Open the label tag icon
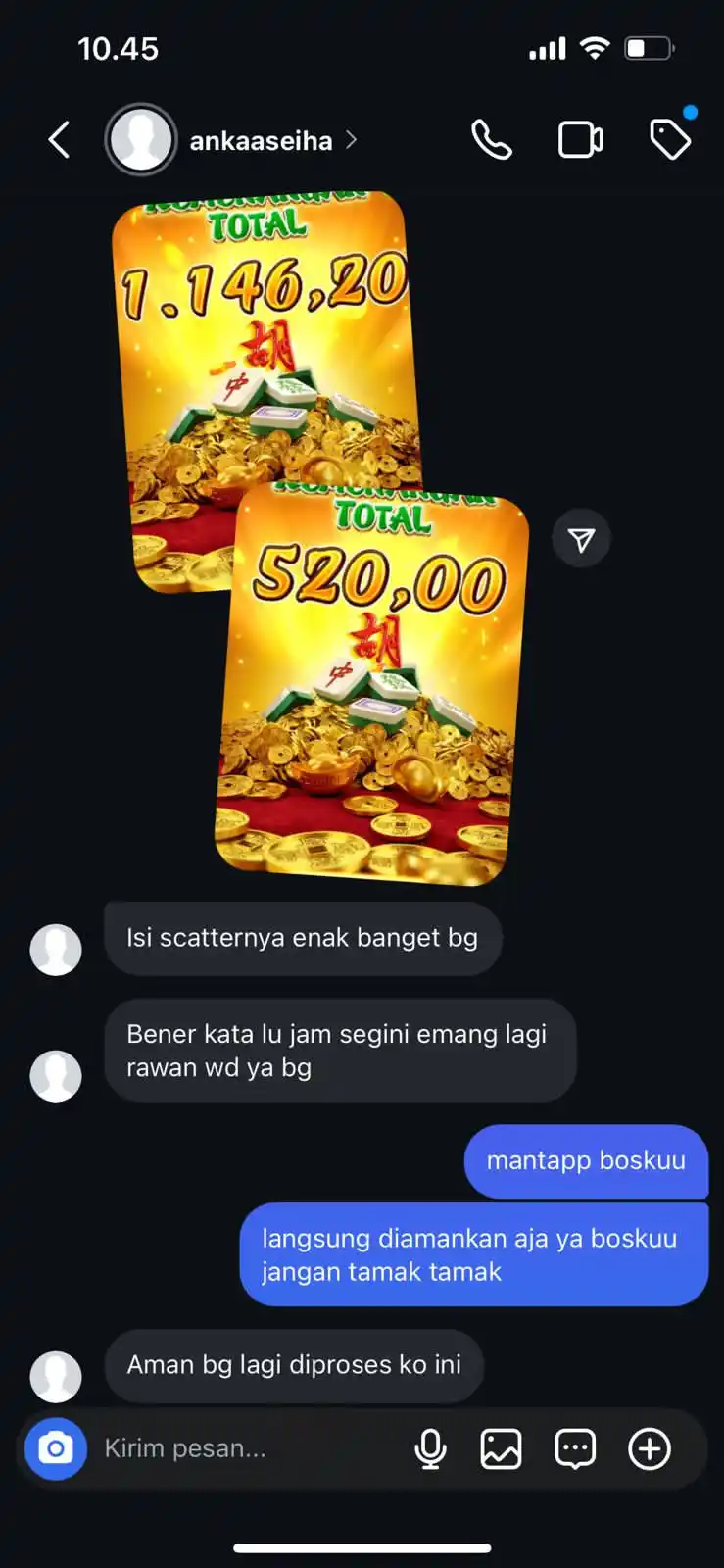This screenshot has height=1568, width=724. pyautogui.click(x=670, y=140)
